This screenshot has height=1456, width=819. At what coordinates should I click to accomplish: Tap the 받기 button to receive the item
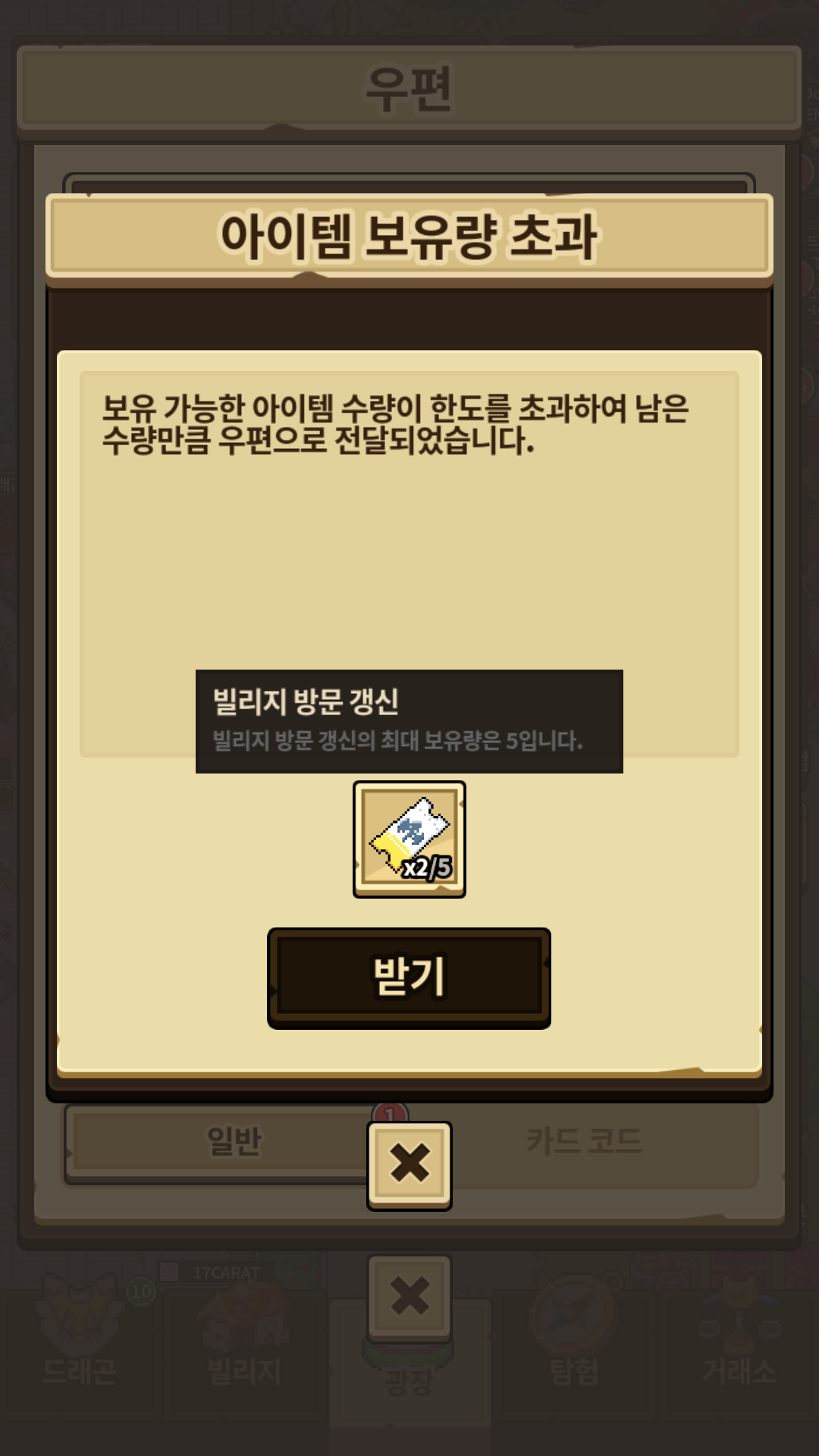(x=409, y=977)
